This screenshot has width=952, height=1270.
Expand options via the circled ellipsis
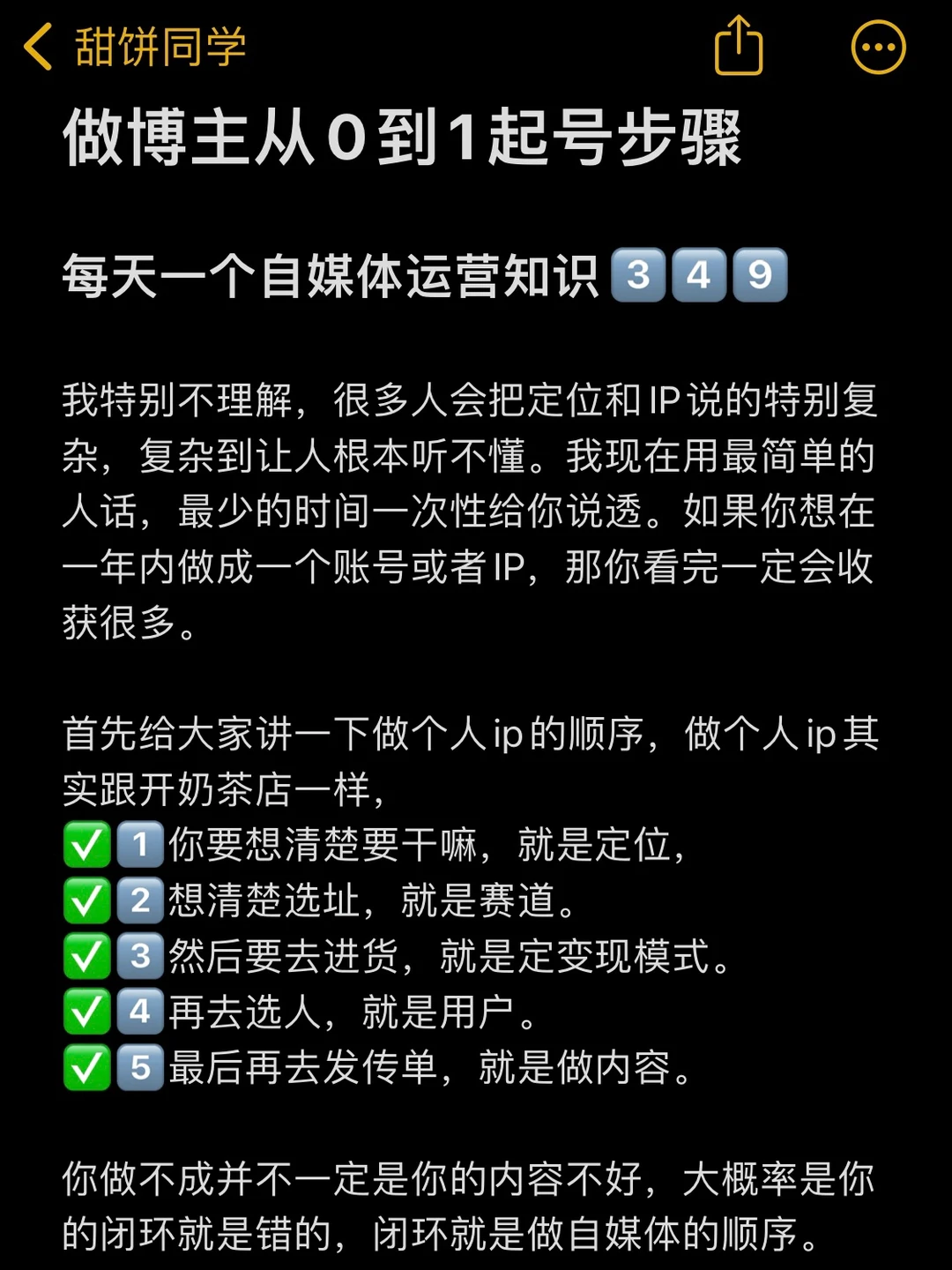(877, 46)
